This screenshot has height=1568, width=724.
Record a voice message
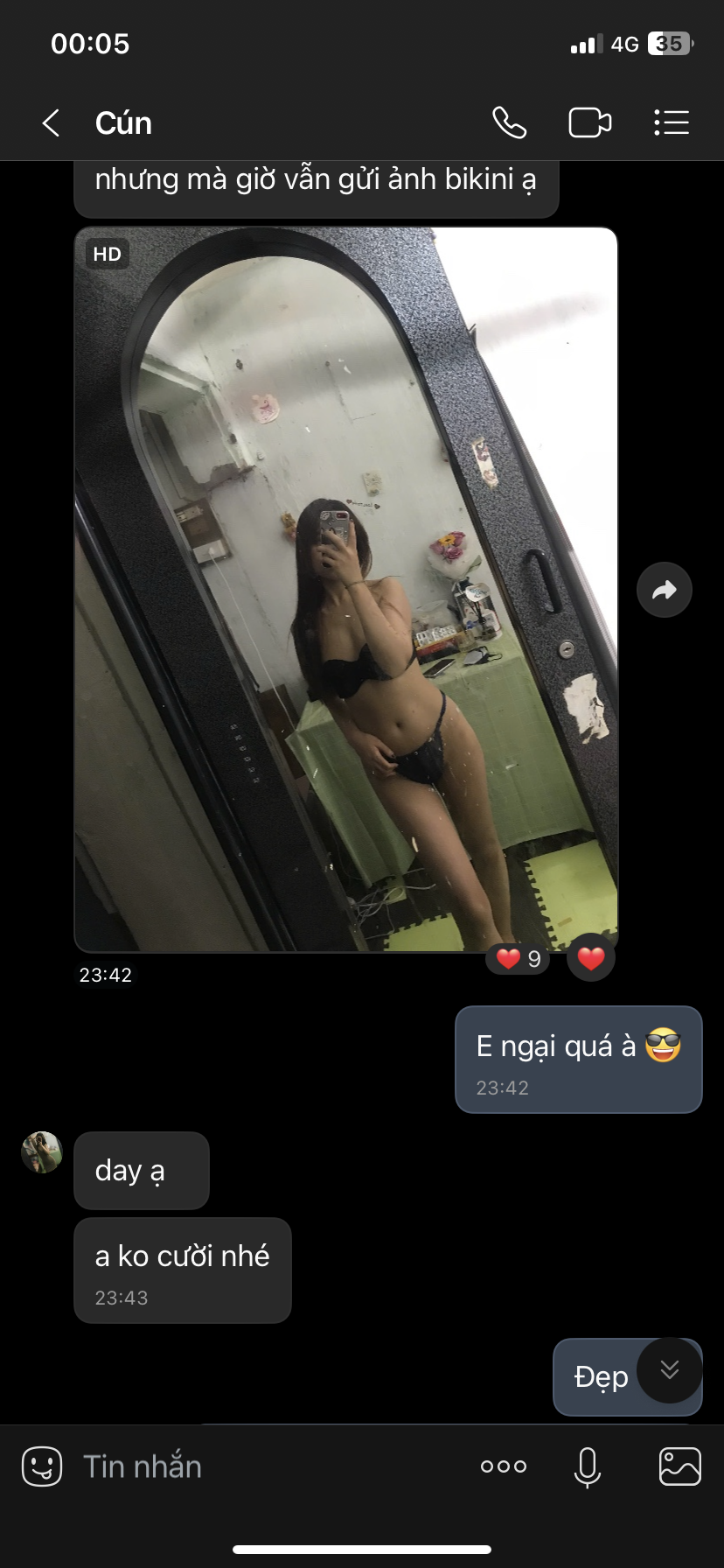tap(588, 1466)
